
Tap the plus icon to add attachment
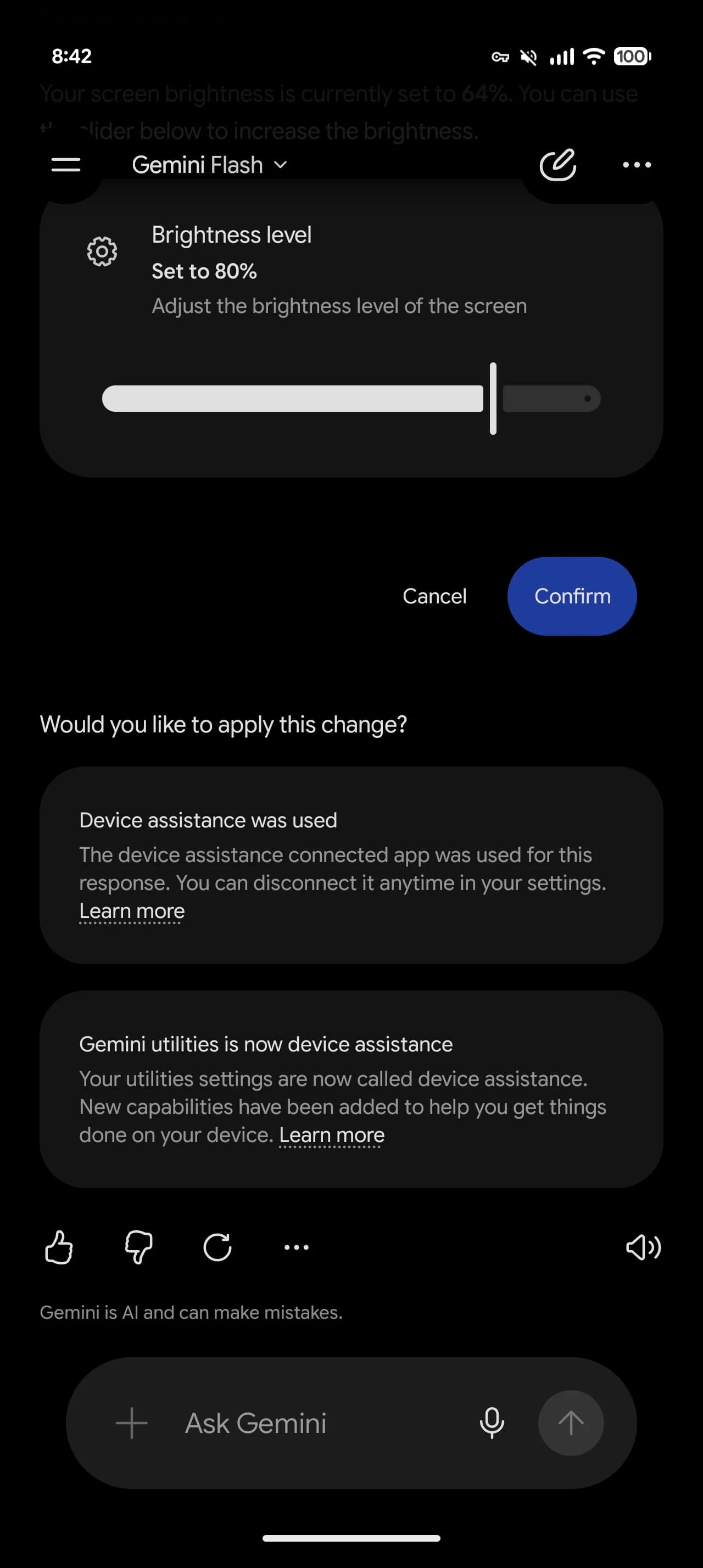131,1423
